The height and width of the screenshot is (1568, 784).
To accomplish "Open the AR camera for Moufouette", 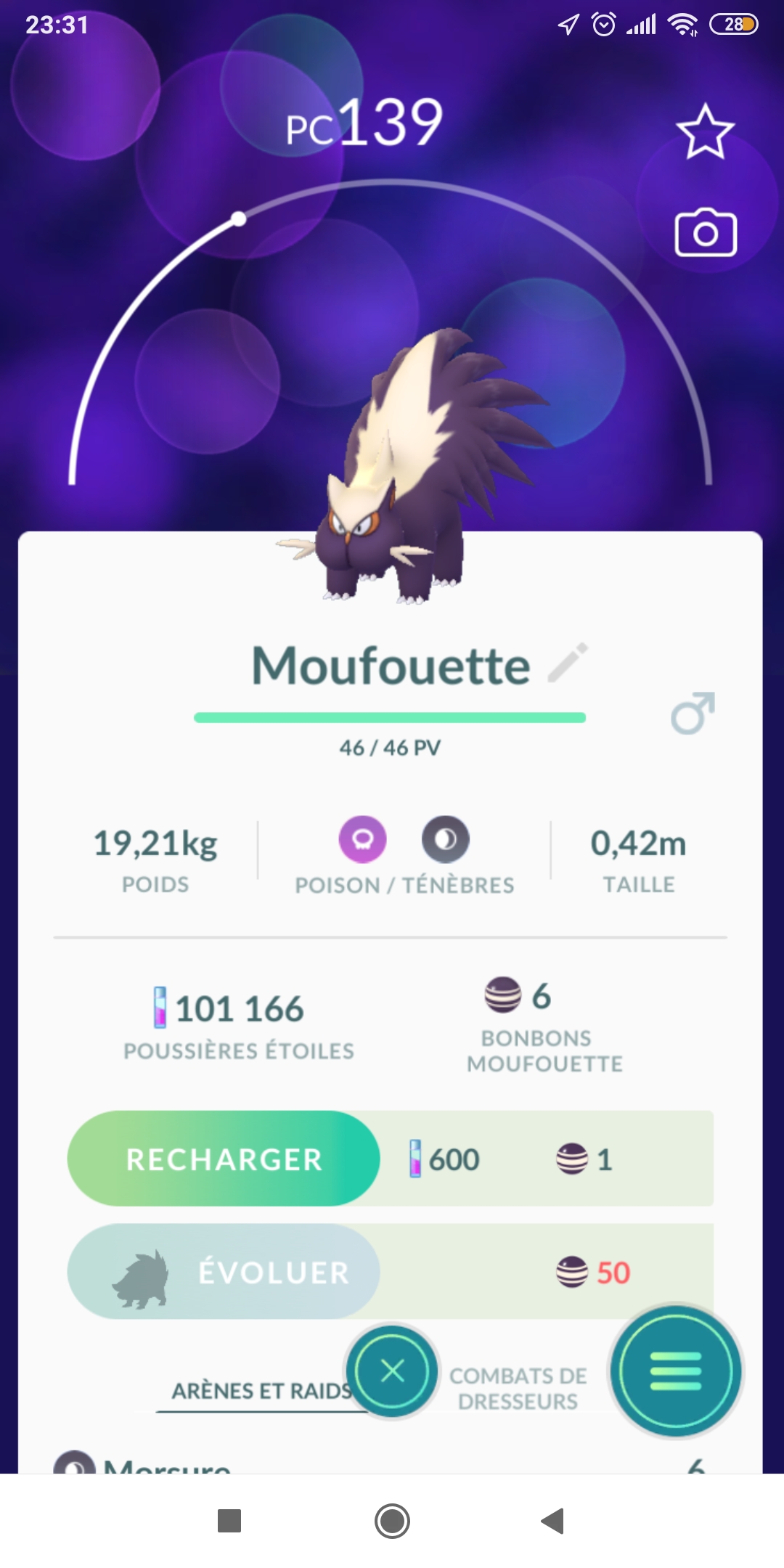I will [706, 234].
